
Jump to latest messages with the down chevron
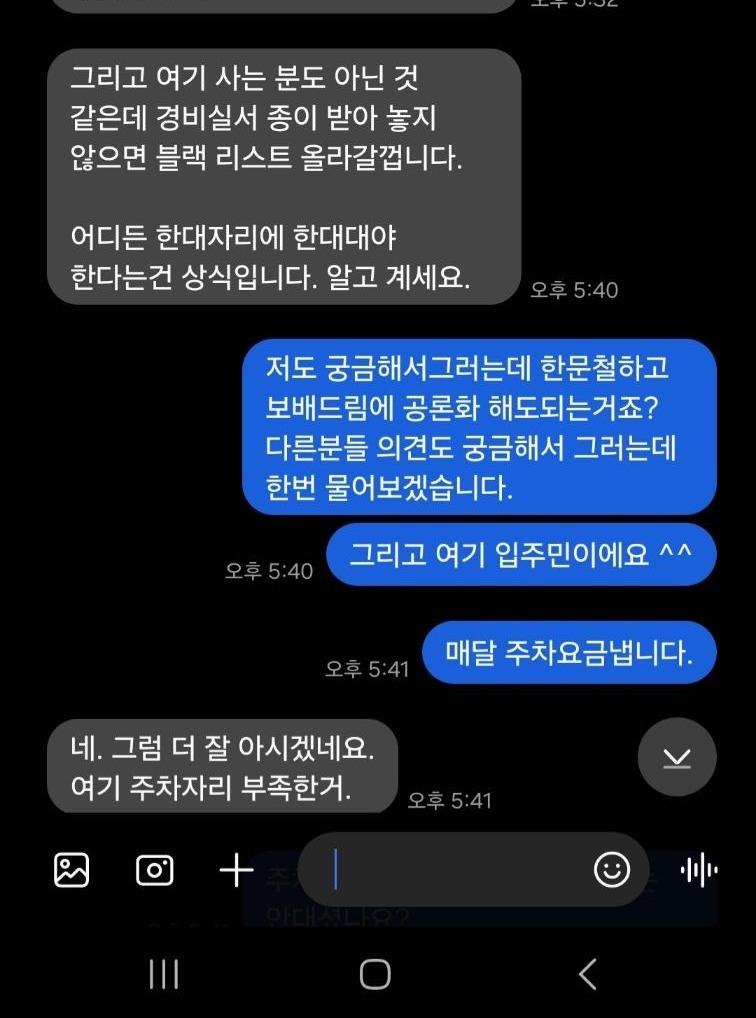pos(677,757)
